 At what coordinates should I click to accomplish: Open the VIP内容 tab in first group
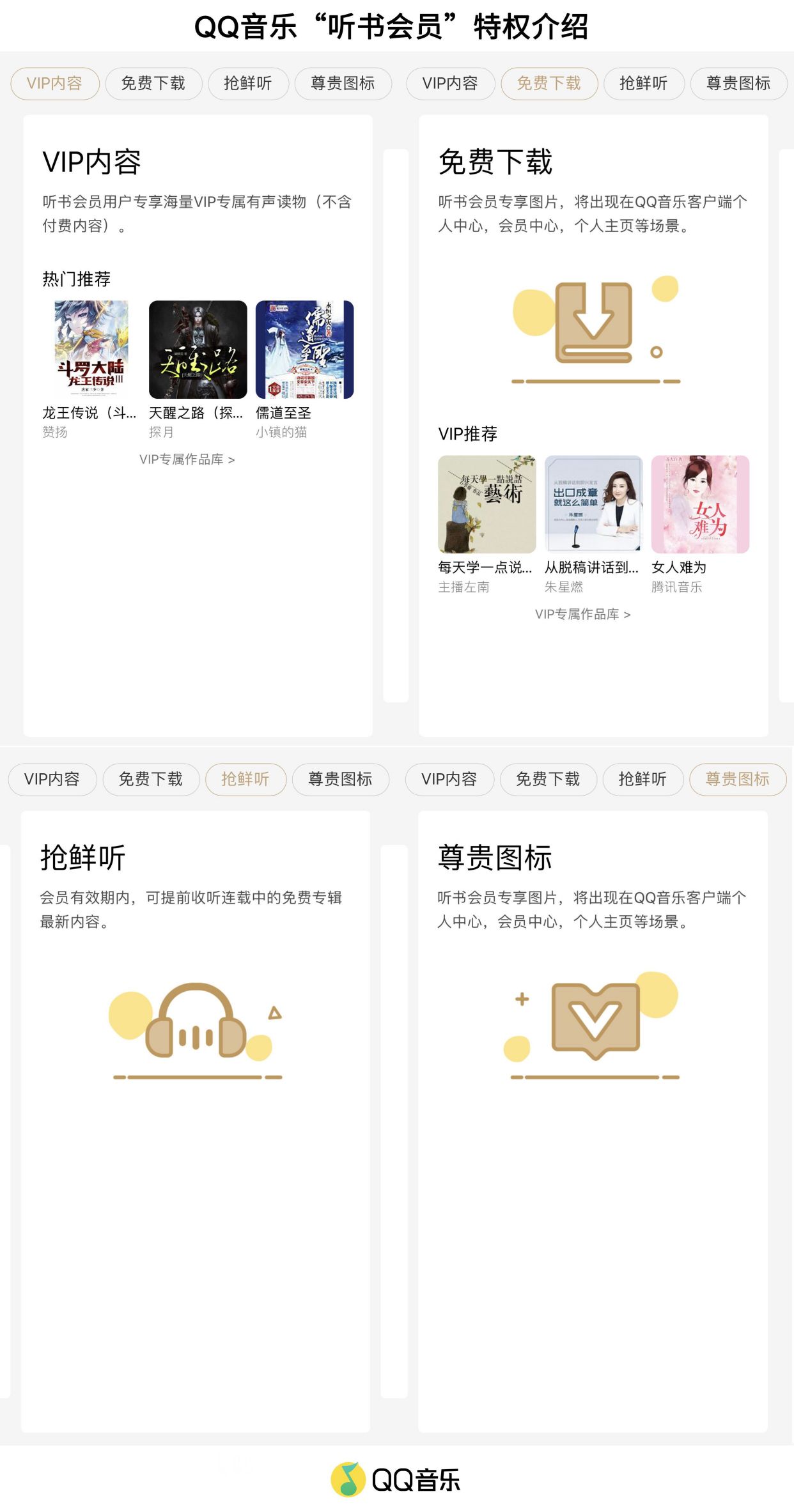click(55, 84)
